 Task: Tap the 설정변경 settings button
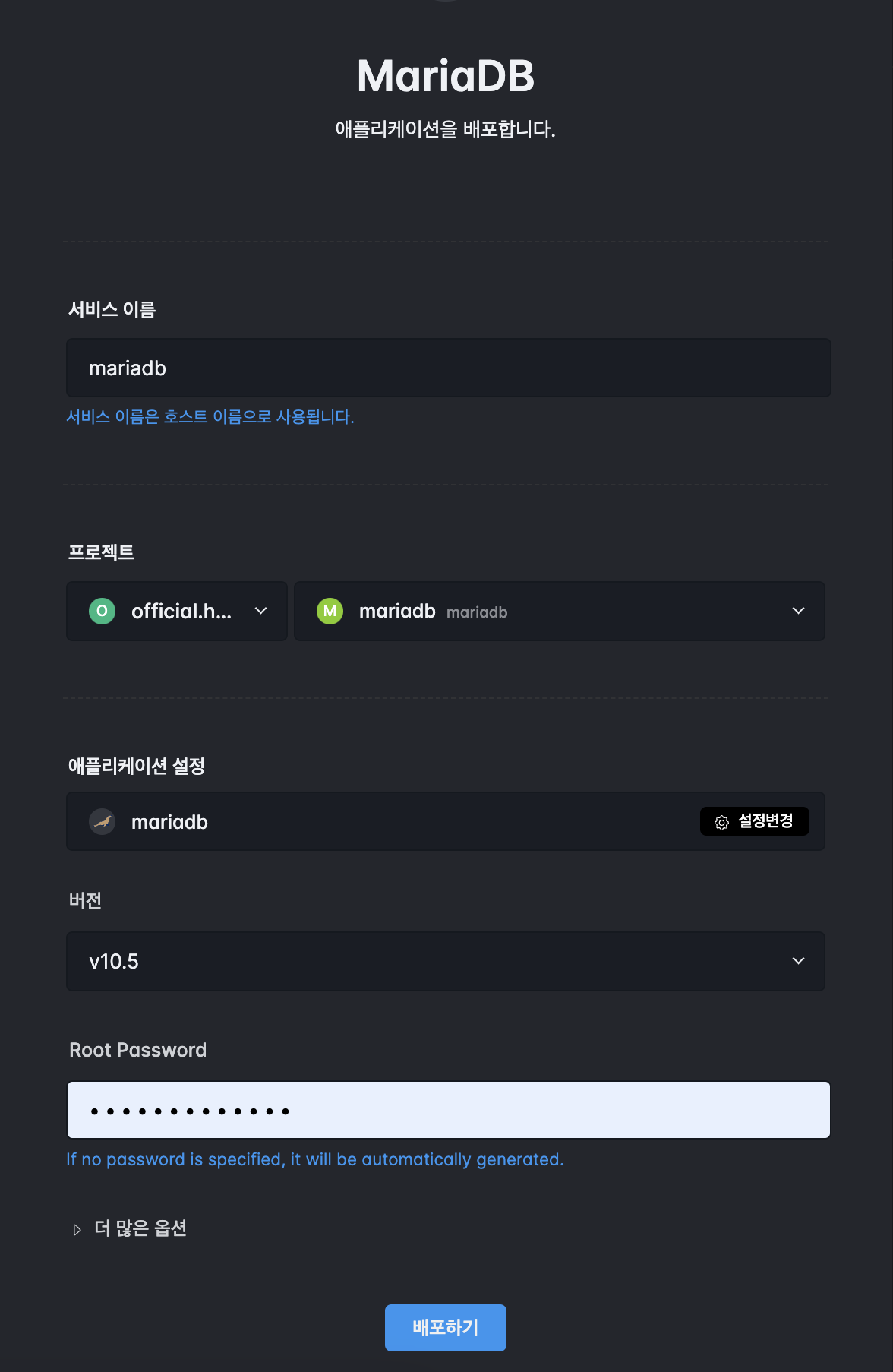754,821
